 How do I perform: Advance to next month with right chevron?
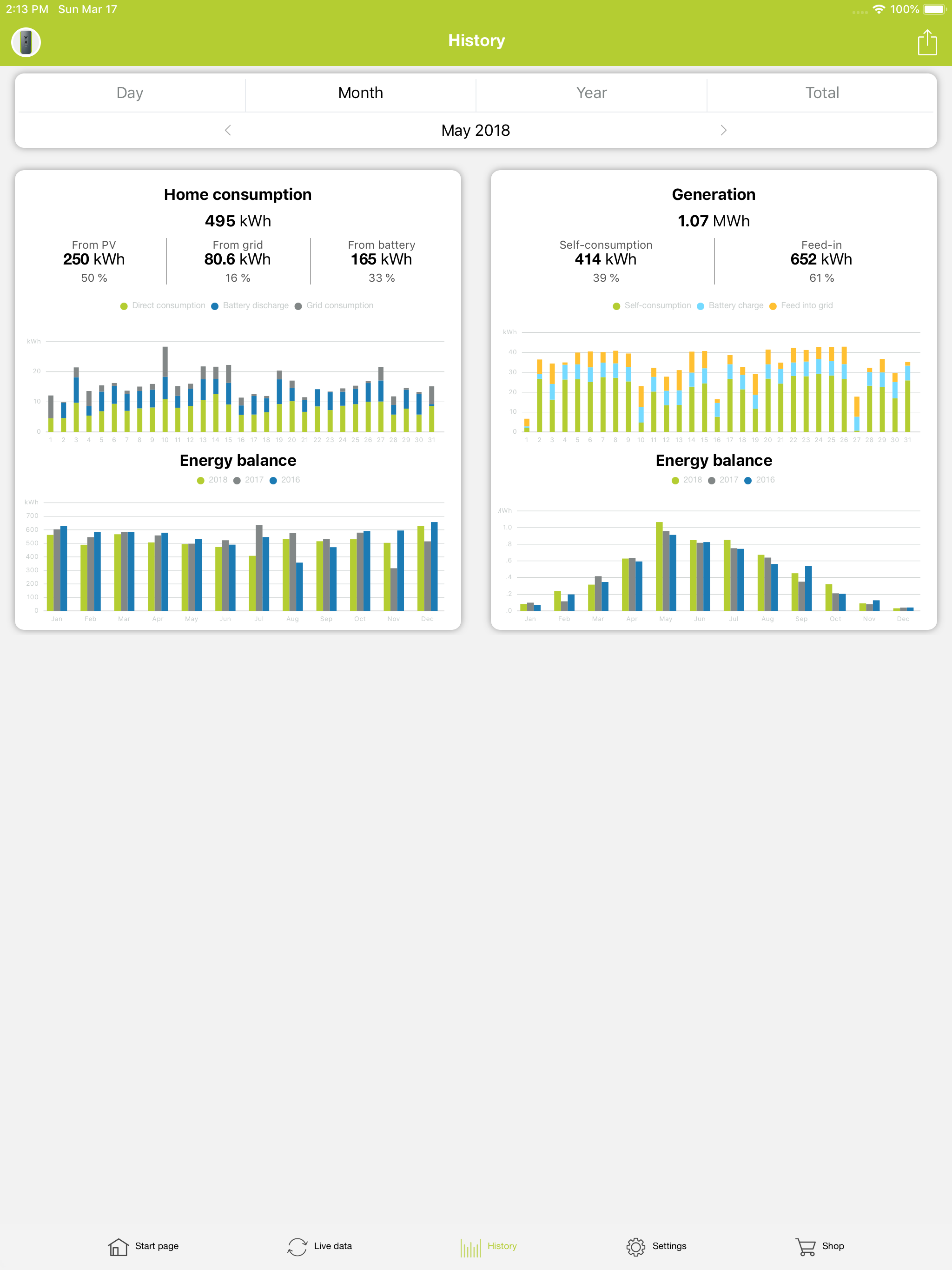pos(723,130)
